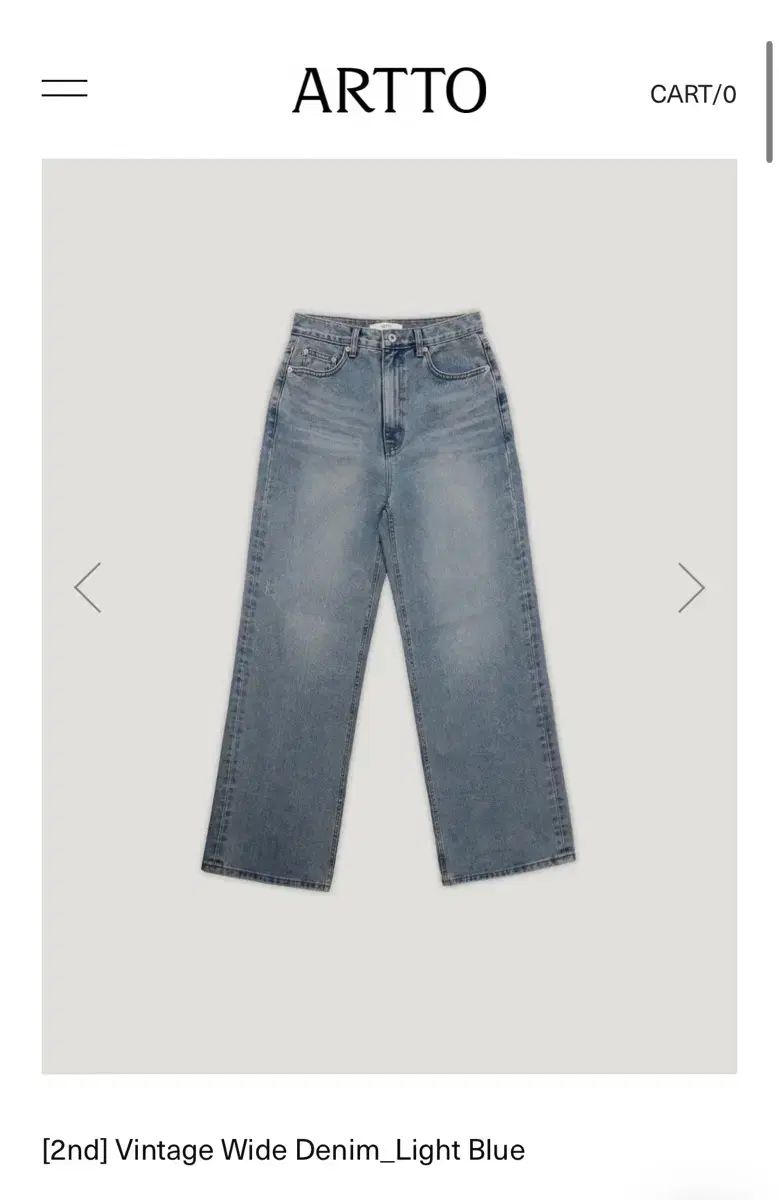
Task: Open the shopping cart
Action: (x=692, y=94)
